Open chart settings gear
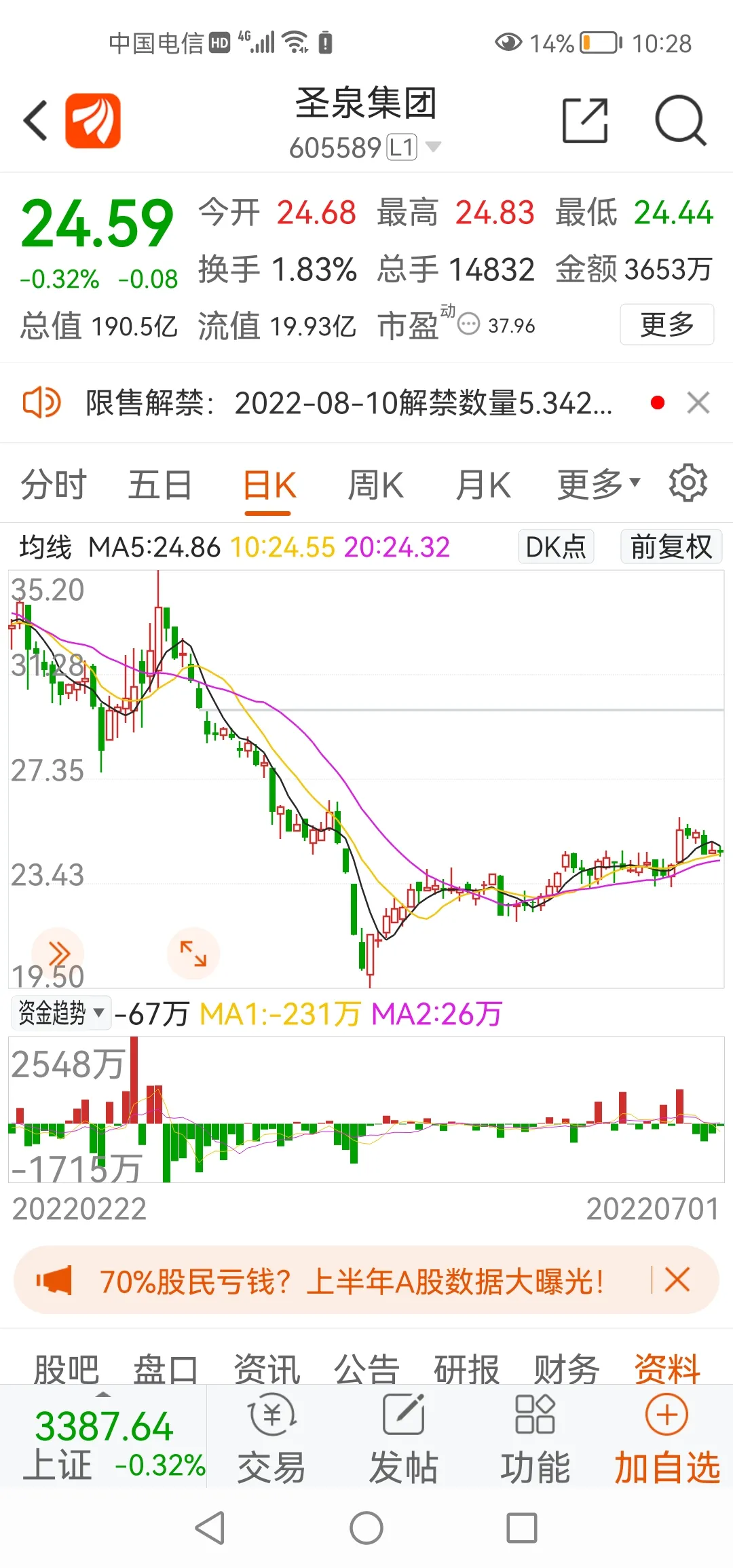Screen dimensions: 733x1568 point(688,483)
